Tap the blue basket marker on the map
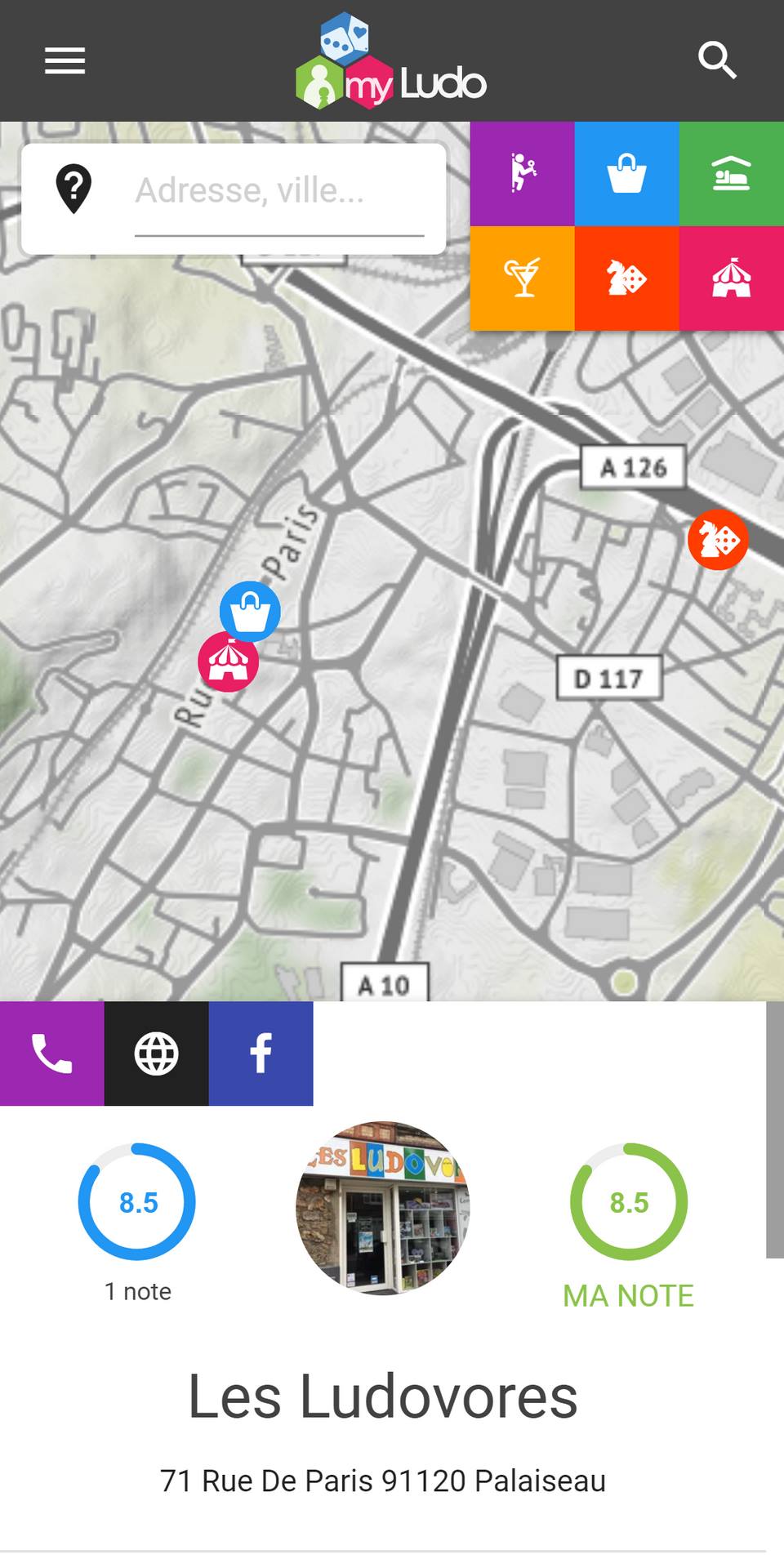Image resolution: width=784 pixels, height=1568 pixels. (250, 611)
